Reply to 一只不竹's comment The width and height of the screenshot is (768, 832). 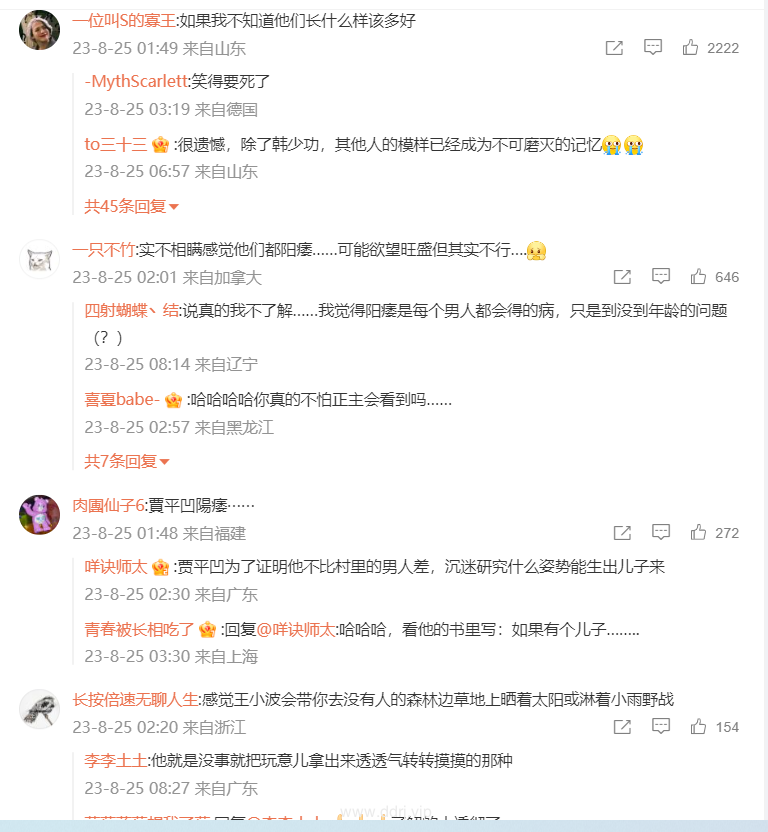[x=661, y=277]
